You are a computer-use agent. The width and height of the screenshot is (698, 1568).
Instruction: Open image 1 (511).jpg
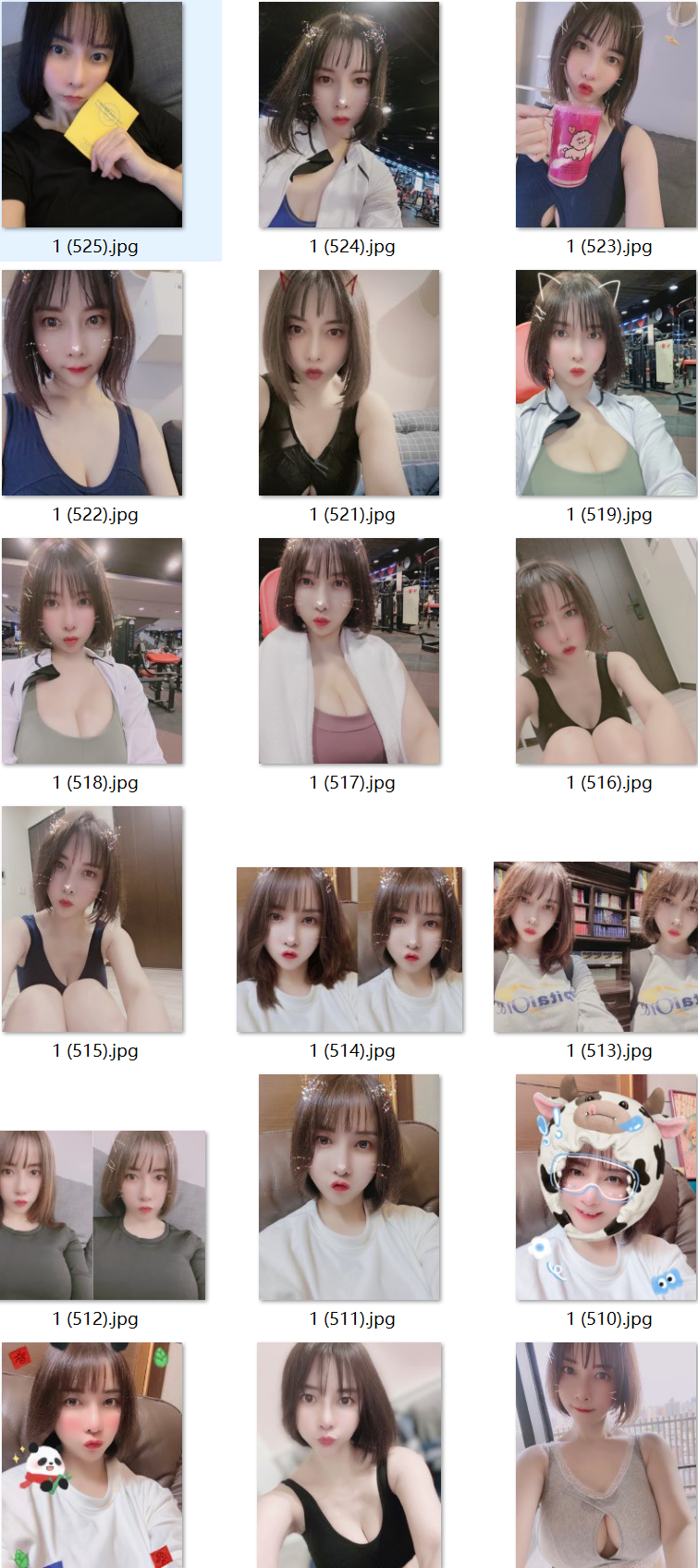349,1187
